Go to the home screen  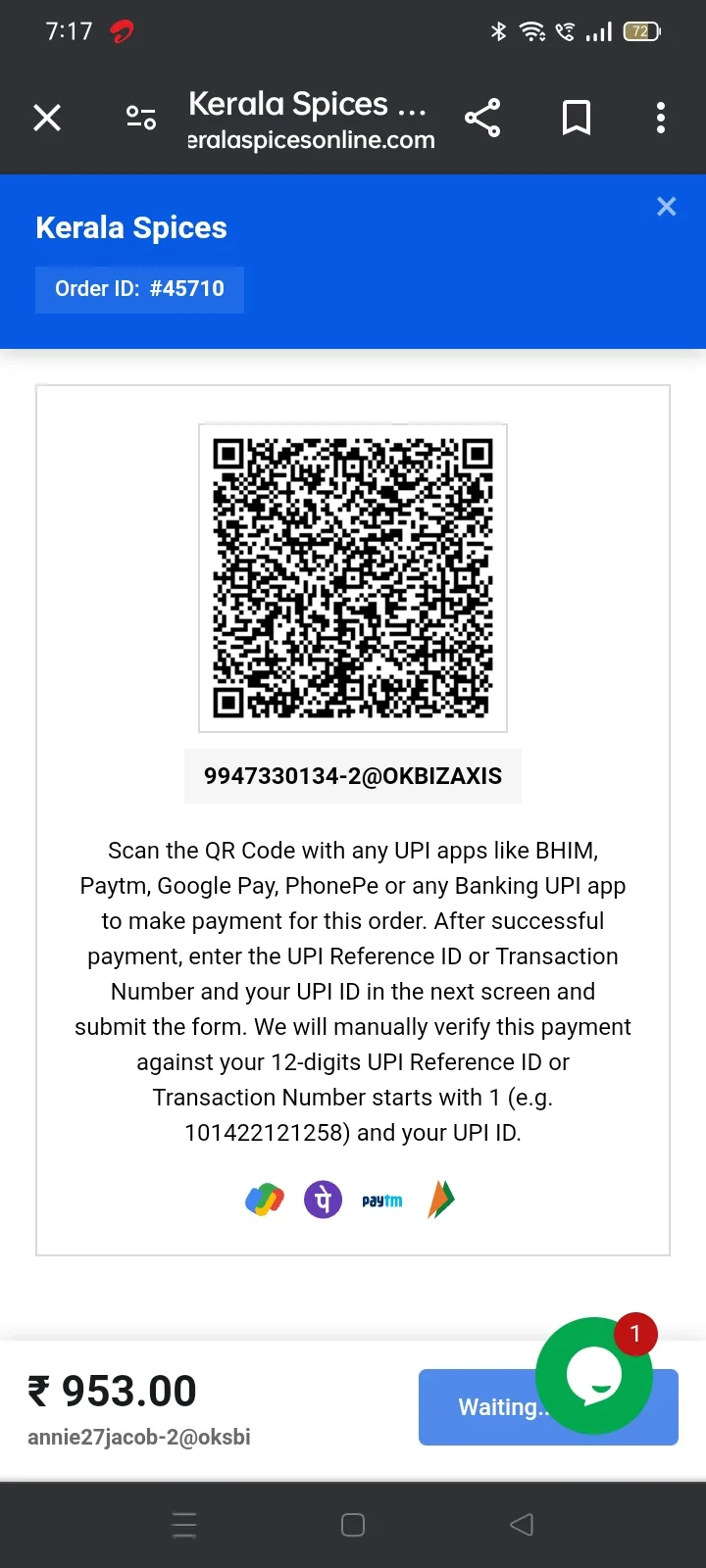coord(353,1525)
